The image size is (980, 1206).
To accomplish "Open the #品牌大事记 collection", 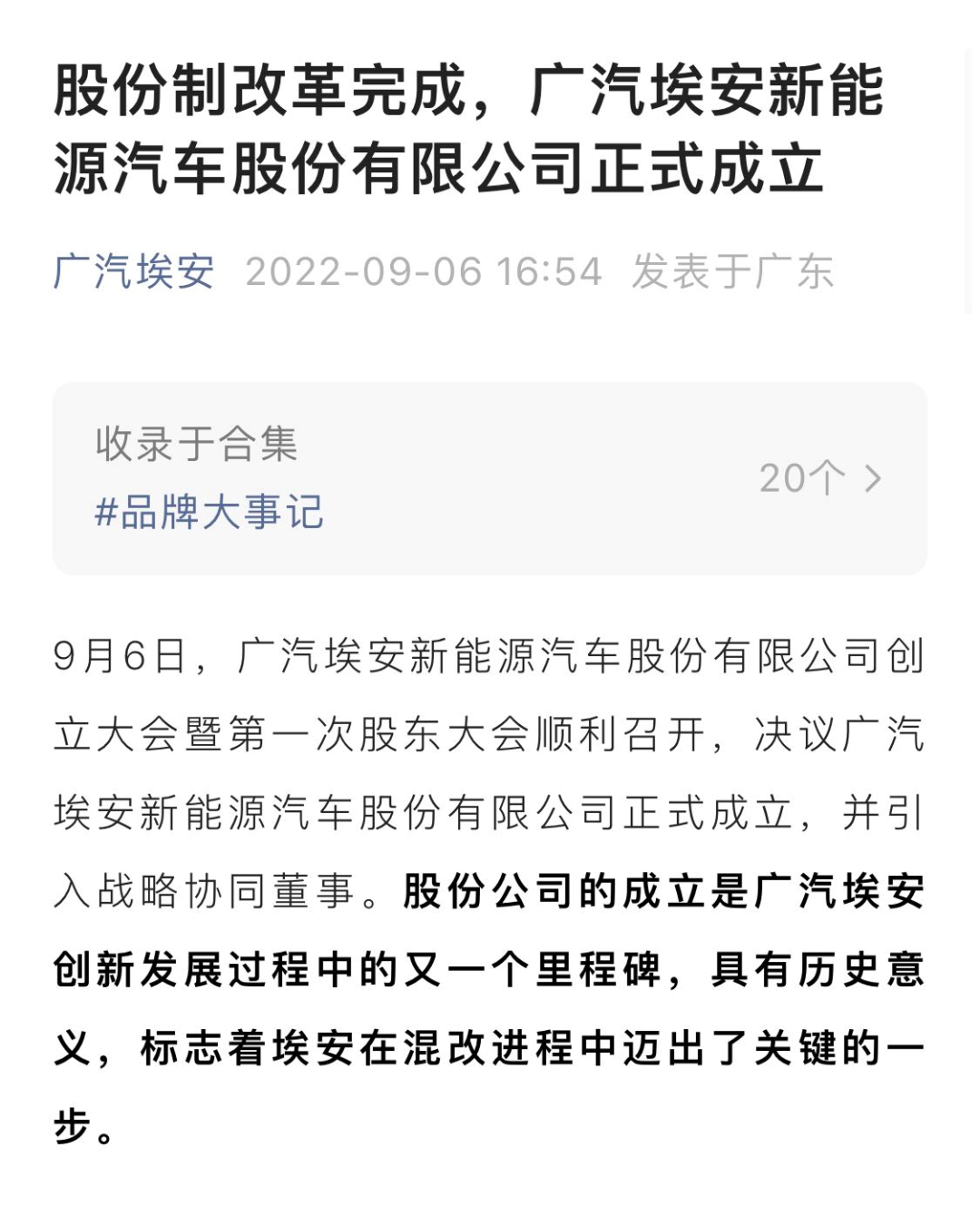I will click(x=210, y=512).
